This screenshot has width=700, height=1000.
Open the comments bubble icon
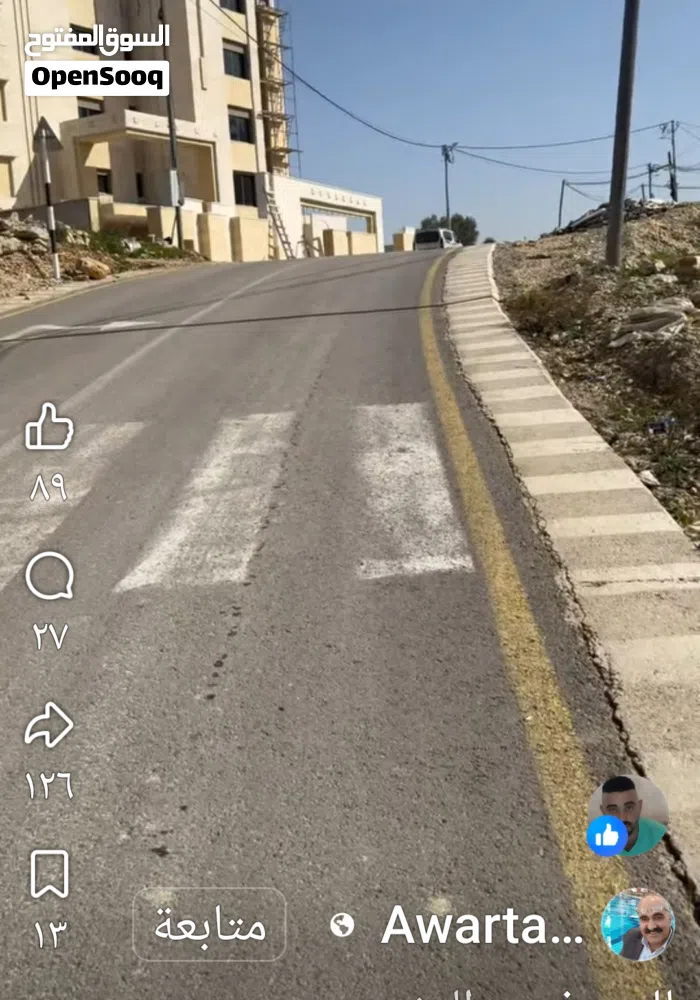point(49,577)
